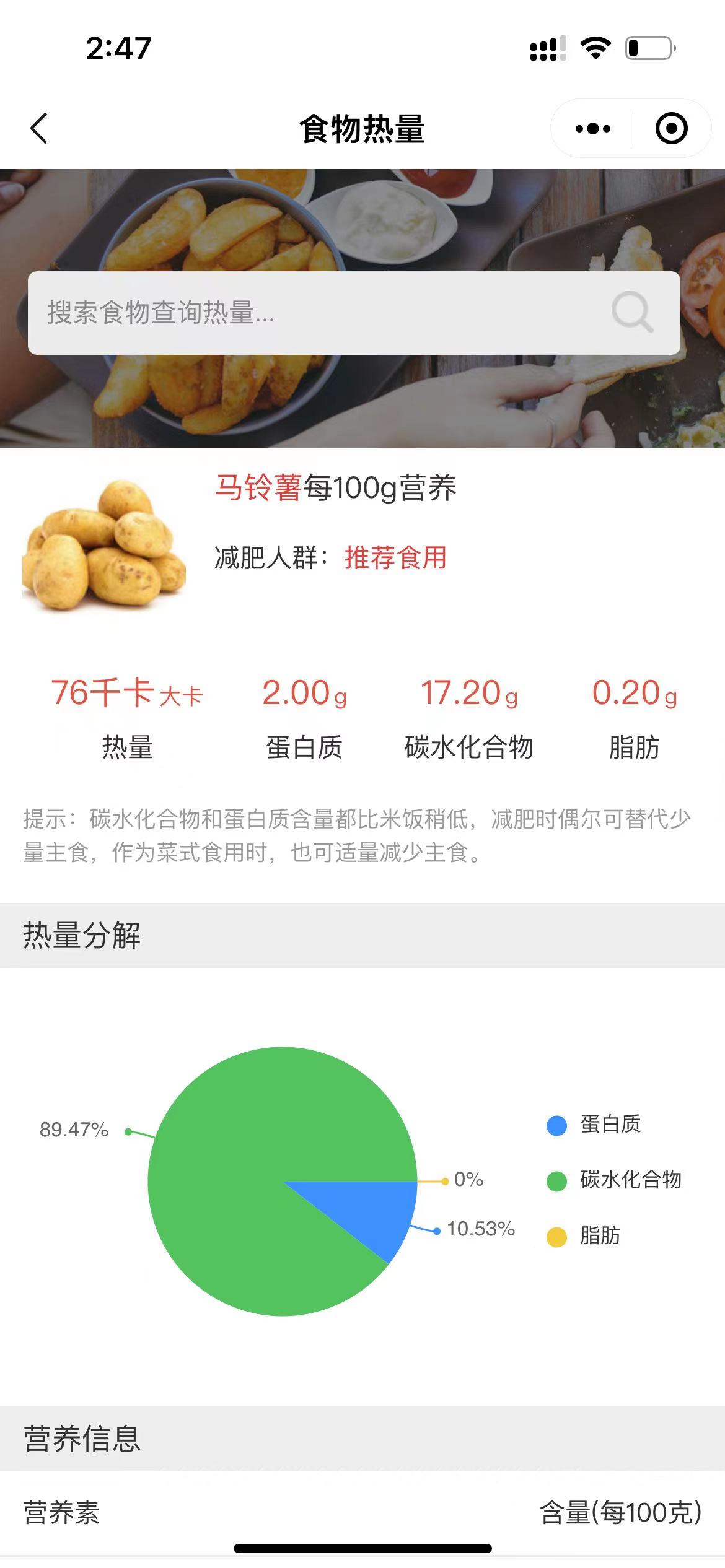Toggle 碳水化合物 in the pie chart legend

[613, 1180]
